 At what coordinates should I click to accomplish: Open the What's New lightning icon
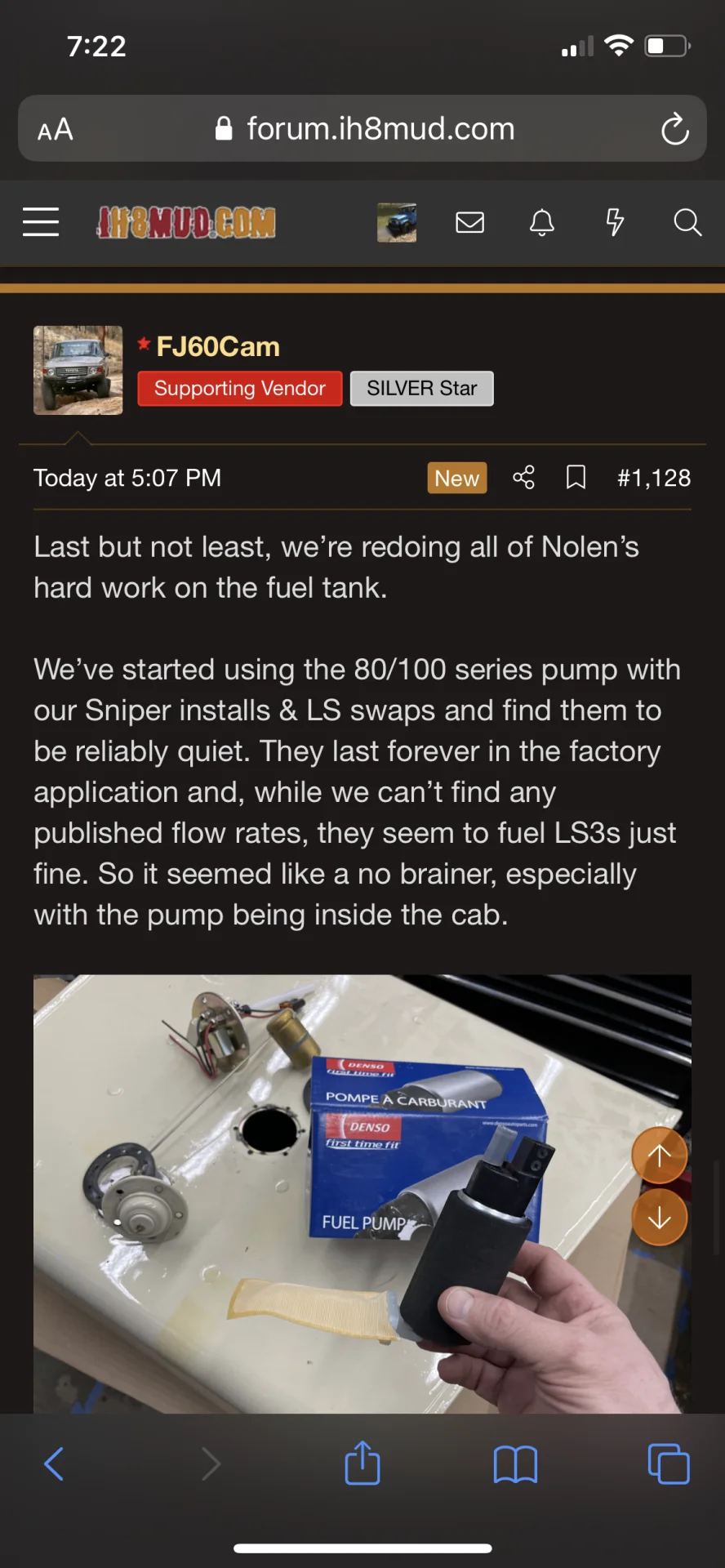point(615,222)
